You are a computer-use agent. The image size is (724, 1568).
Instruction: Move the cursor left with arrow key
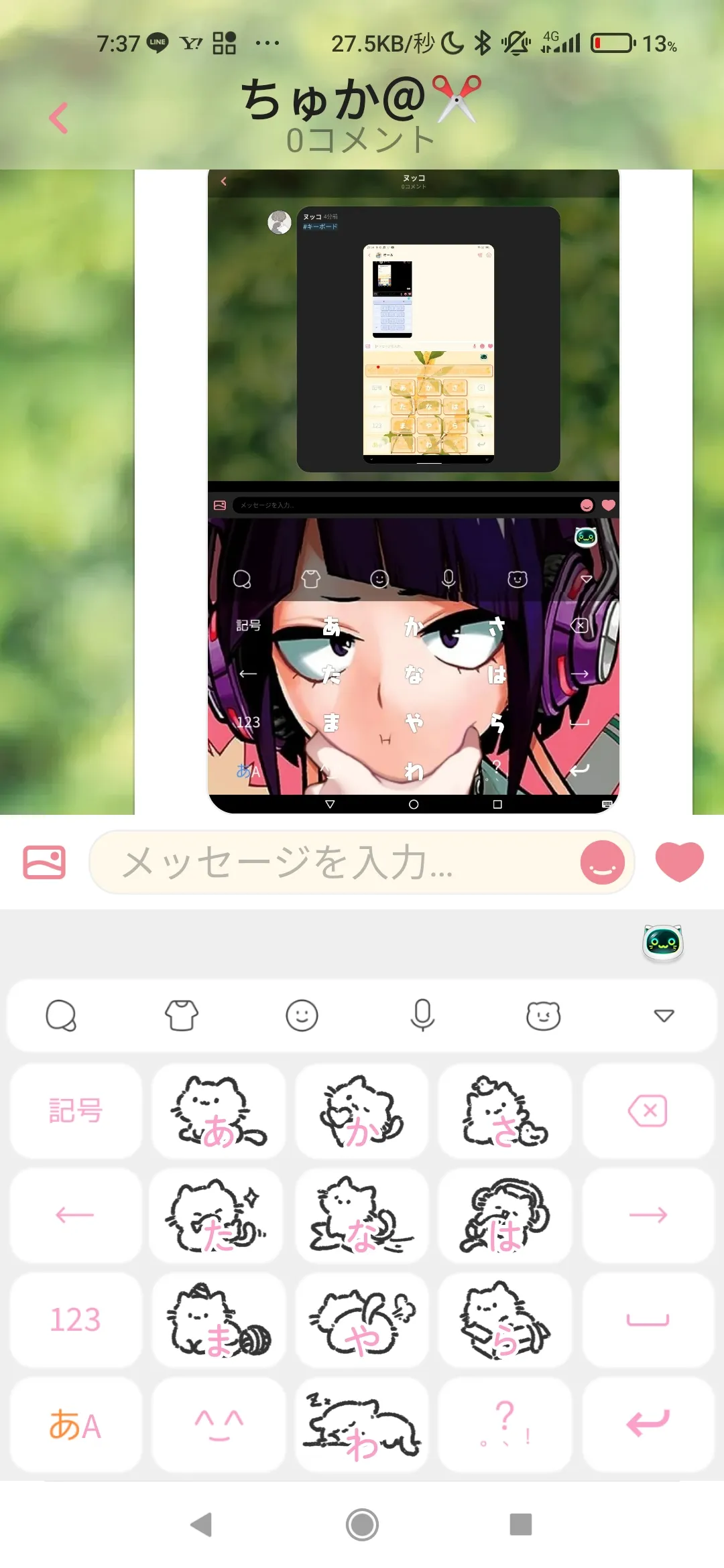click(76, 1216)
